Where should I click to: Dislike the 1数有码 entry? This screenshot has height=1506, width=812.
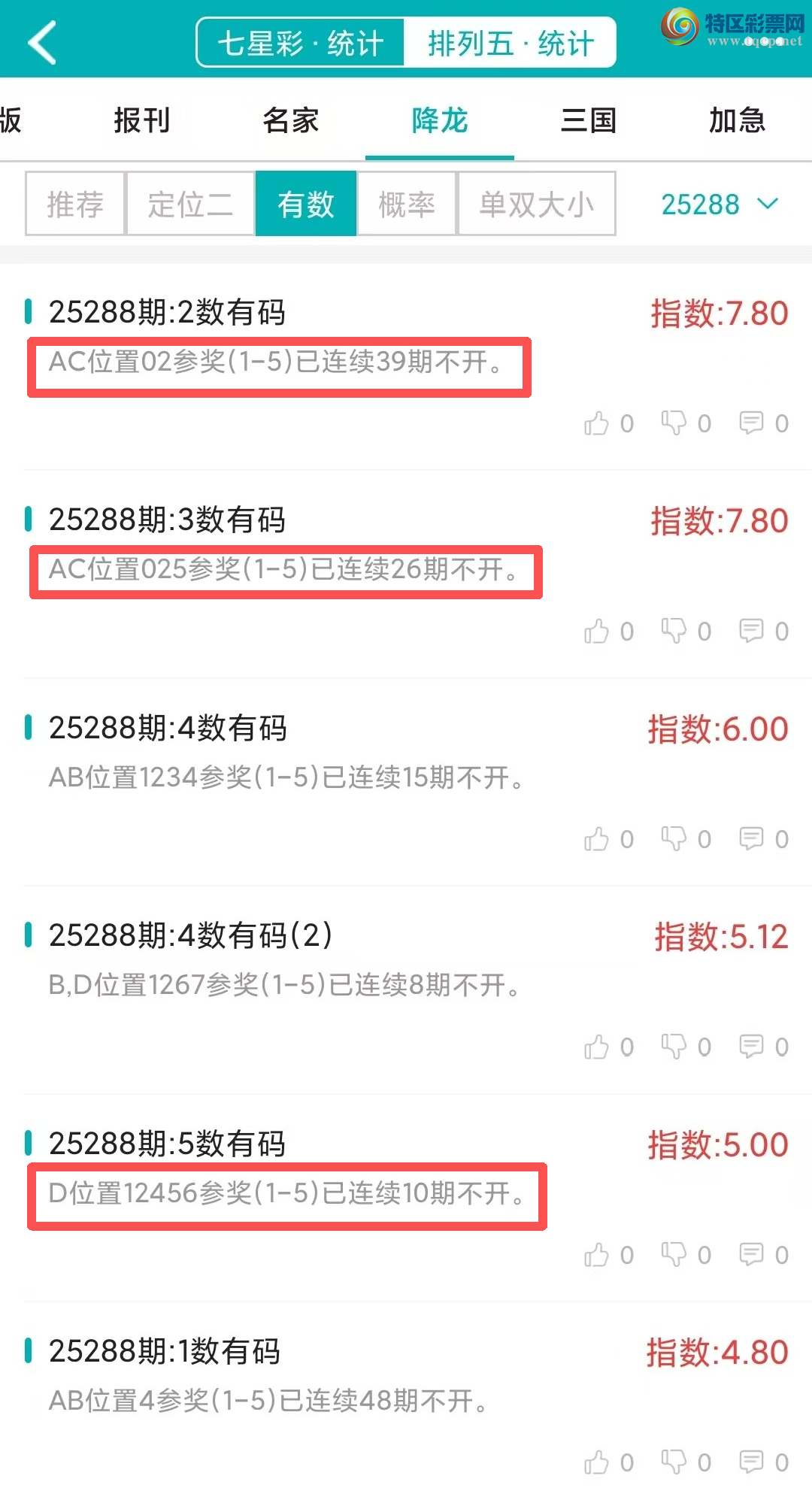click(x=674, y=1462)
